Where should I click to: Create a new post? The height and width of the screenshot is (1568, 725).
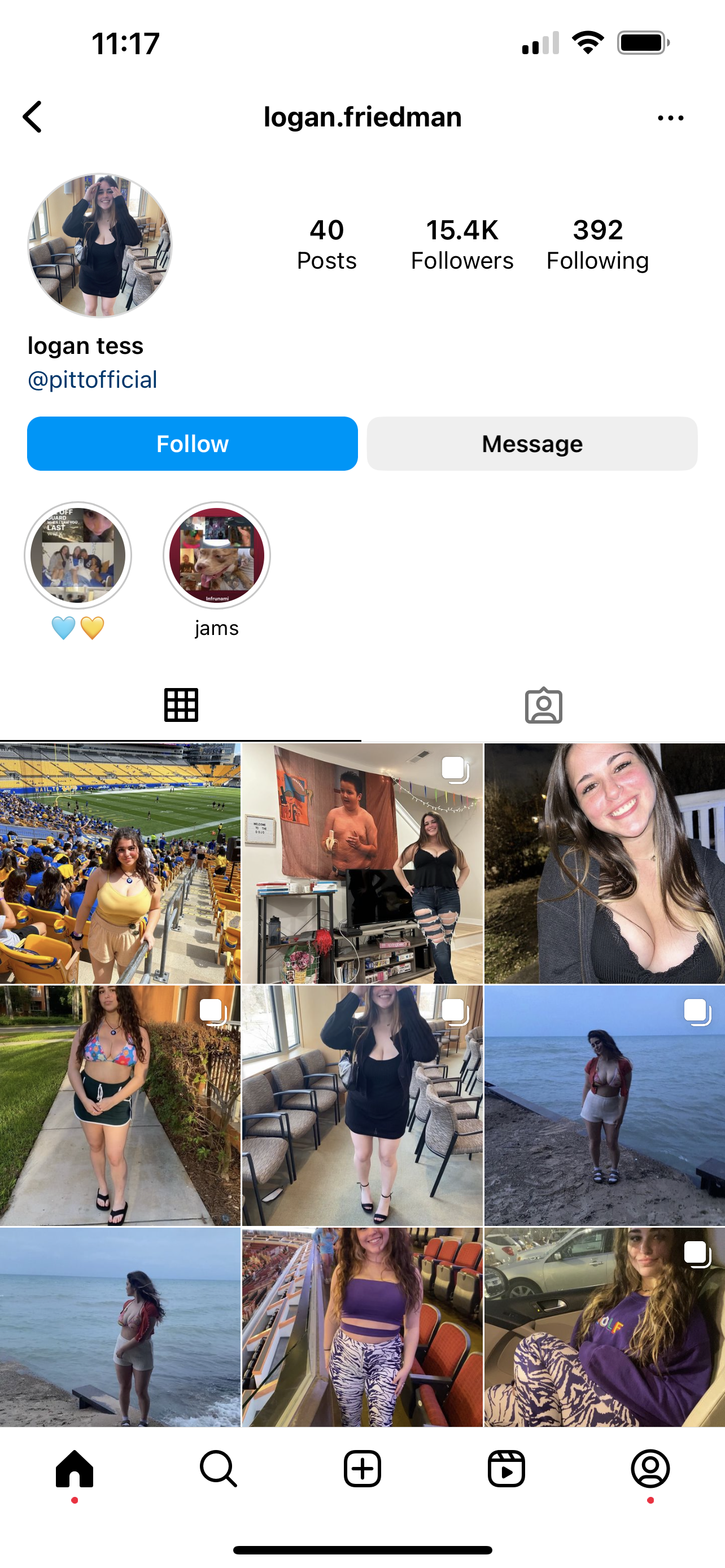click(362, 1468)
